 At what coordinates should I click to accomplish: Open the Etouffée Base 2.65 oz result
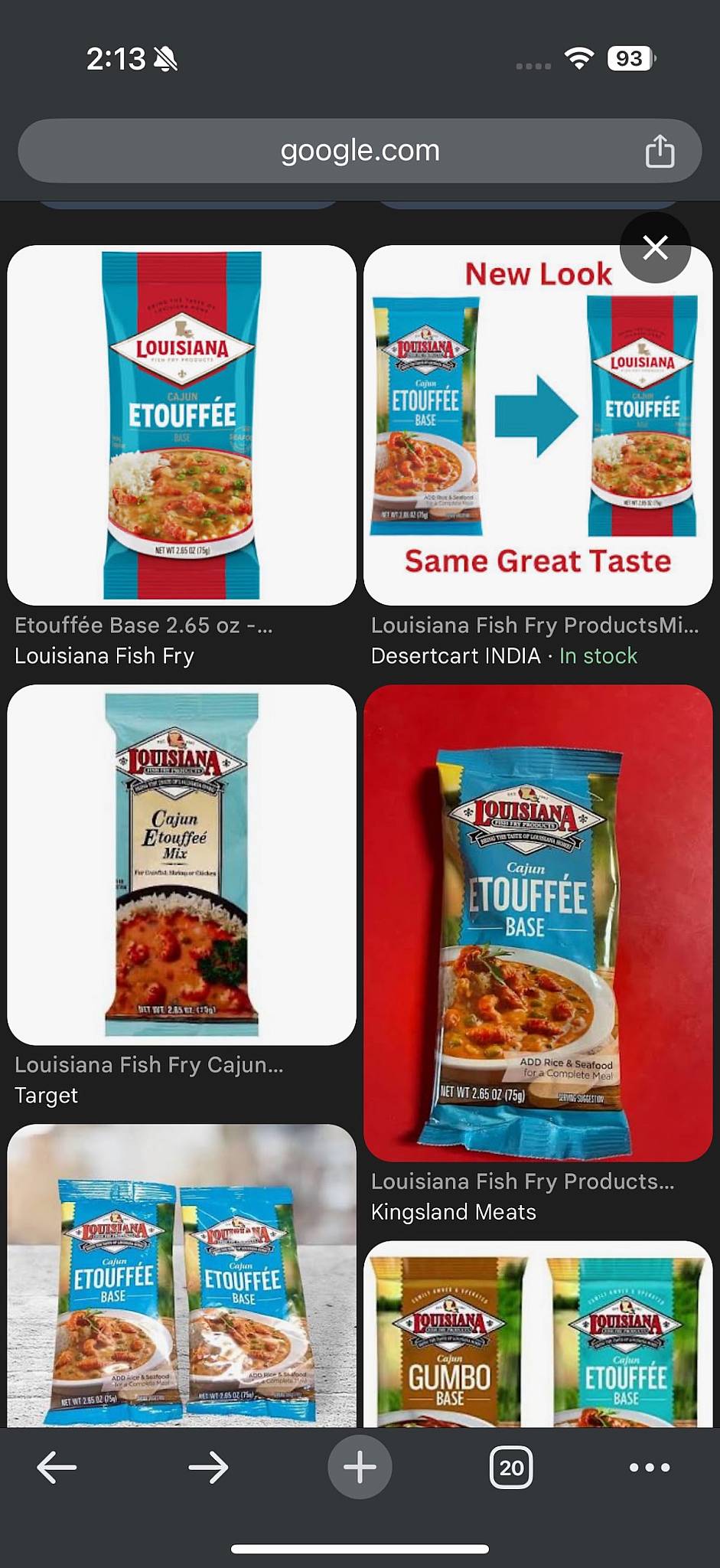pos(181,425)
